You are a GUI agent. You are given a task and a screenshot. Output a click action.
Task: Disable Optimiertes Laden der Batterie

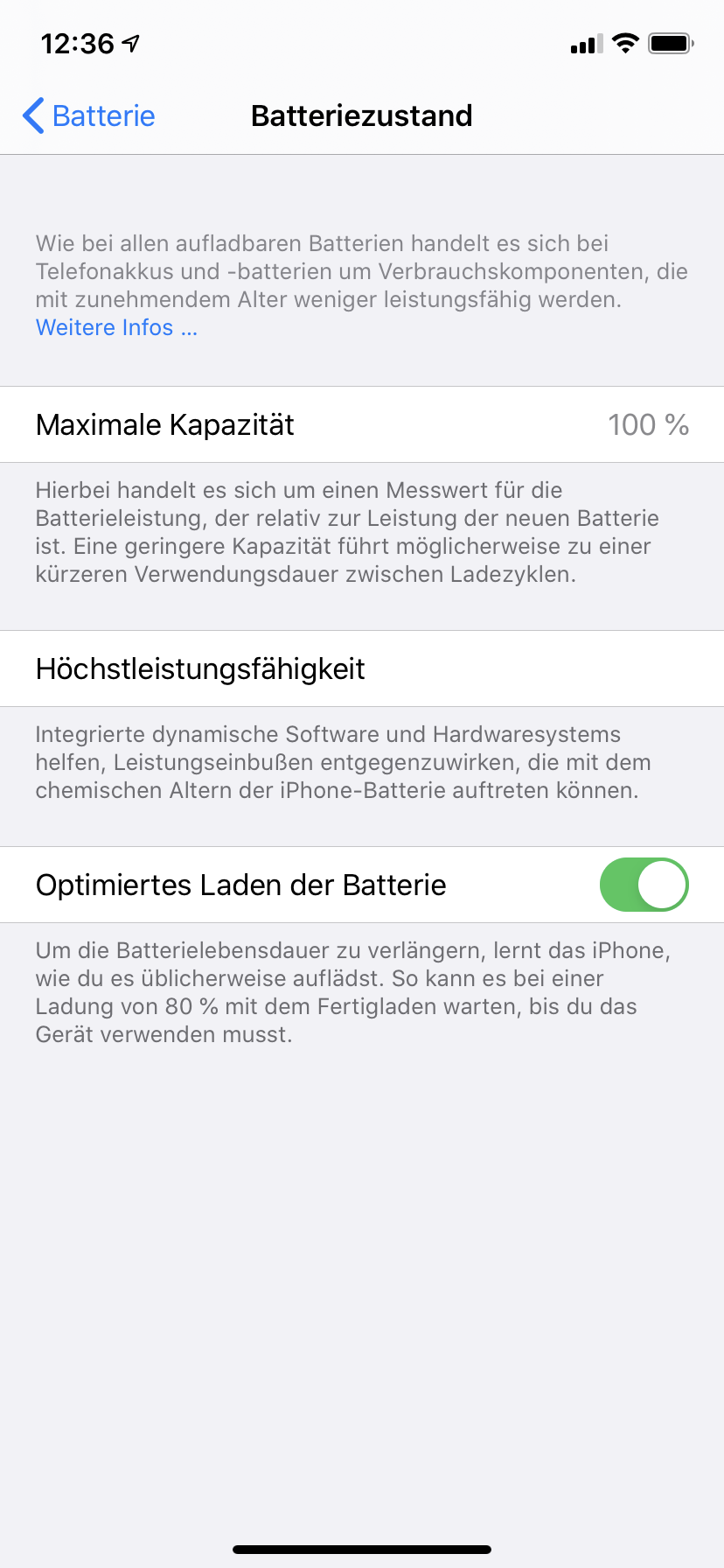(644, 885)
